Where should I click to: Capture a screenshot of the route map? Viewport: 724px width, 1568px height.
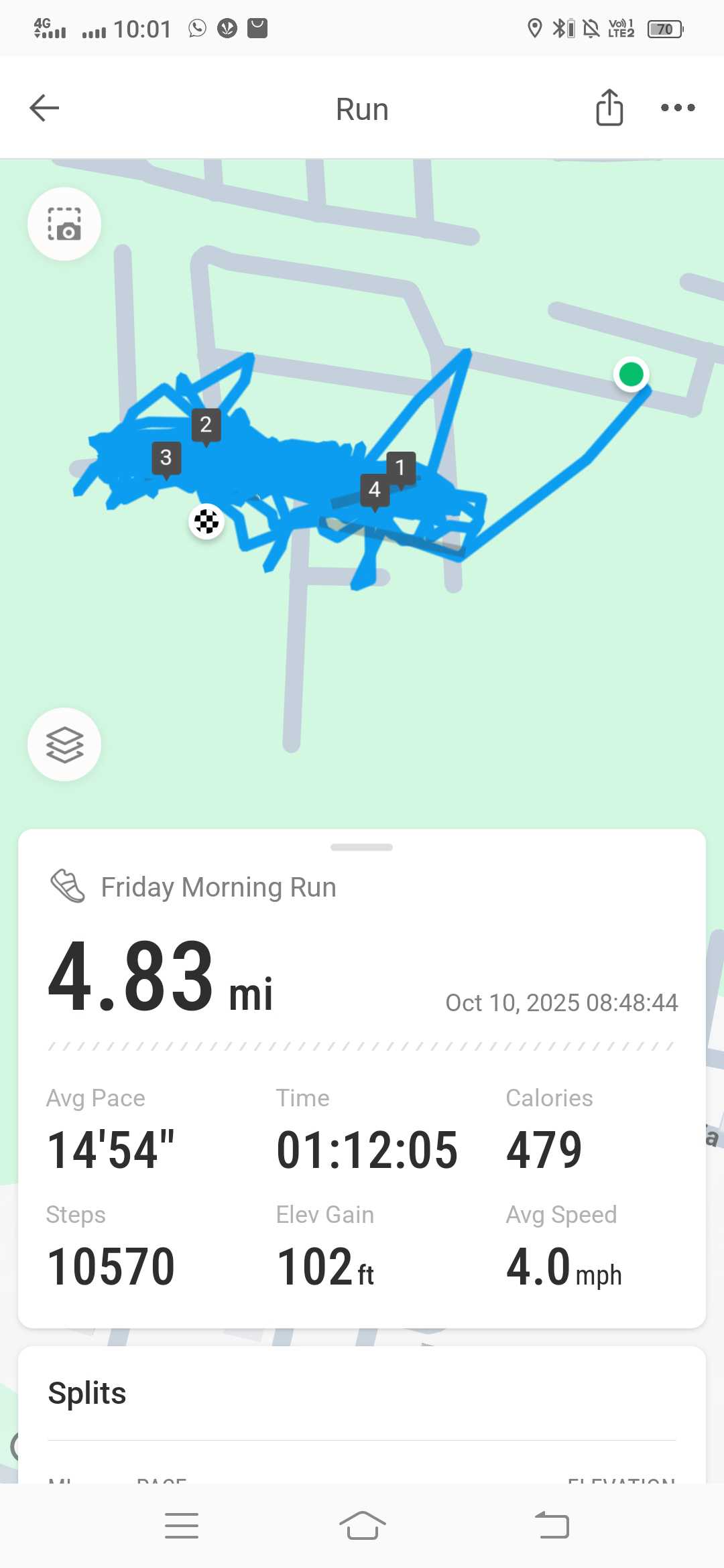tap(64, 224)
